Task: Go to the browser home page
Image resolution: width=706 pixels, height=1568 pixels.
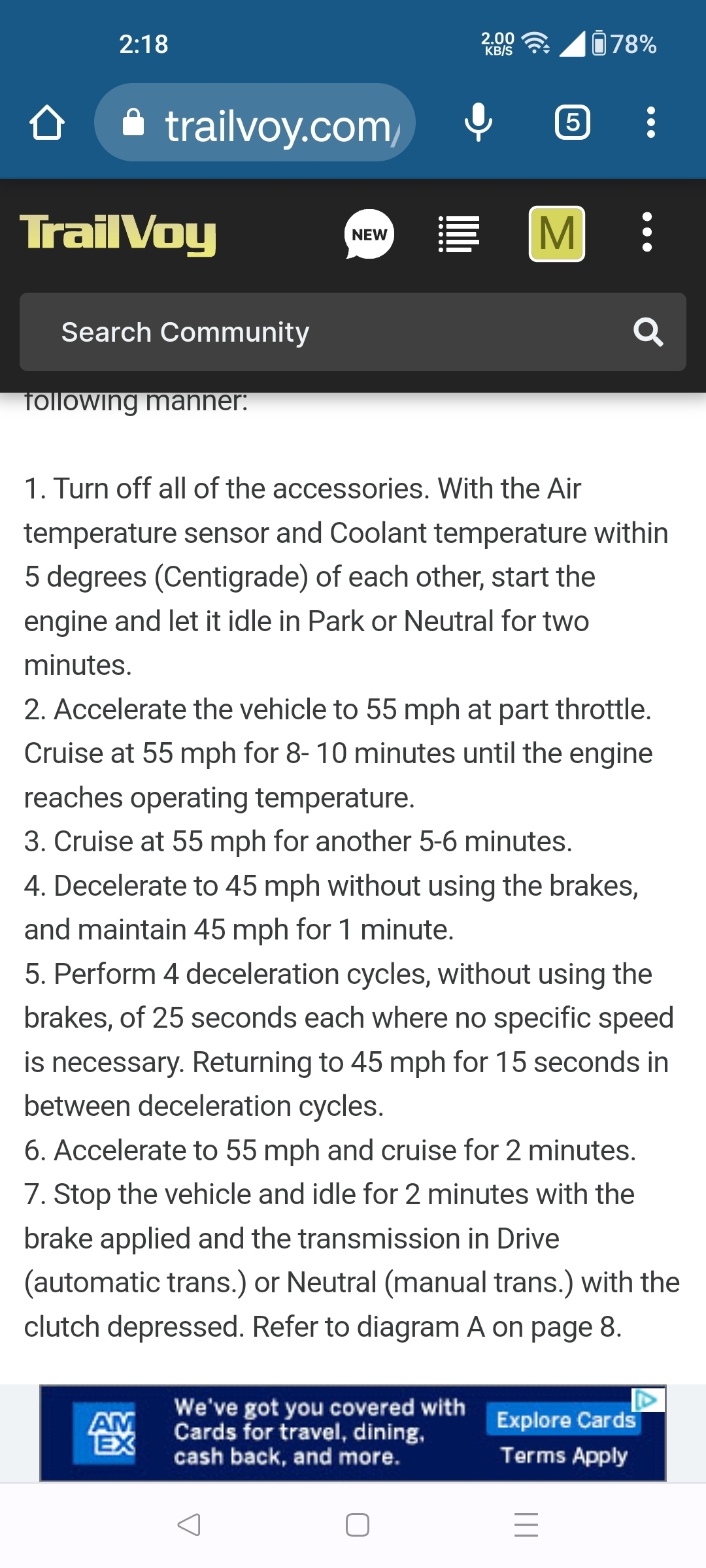Action: (x=47, y=123)
